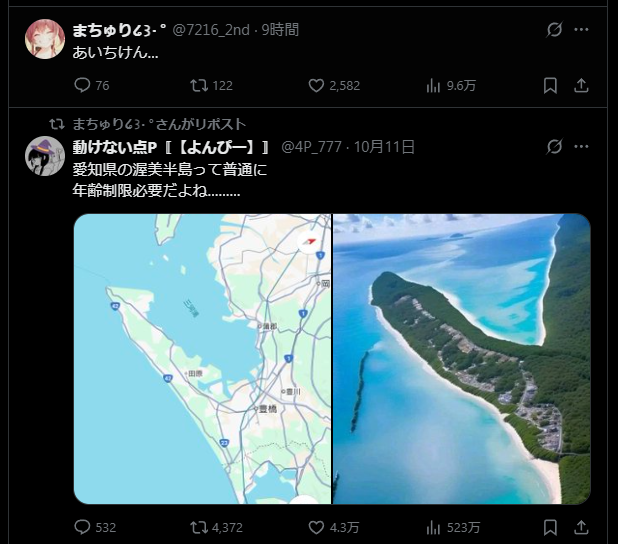View the aerial beach photo
Image resolution: width=618 pixels, height=544 pixels.
pos(461,358)
